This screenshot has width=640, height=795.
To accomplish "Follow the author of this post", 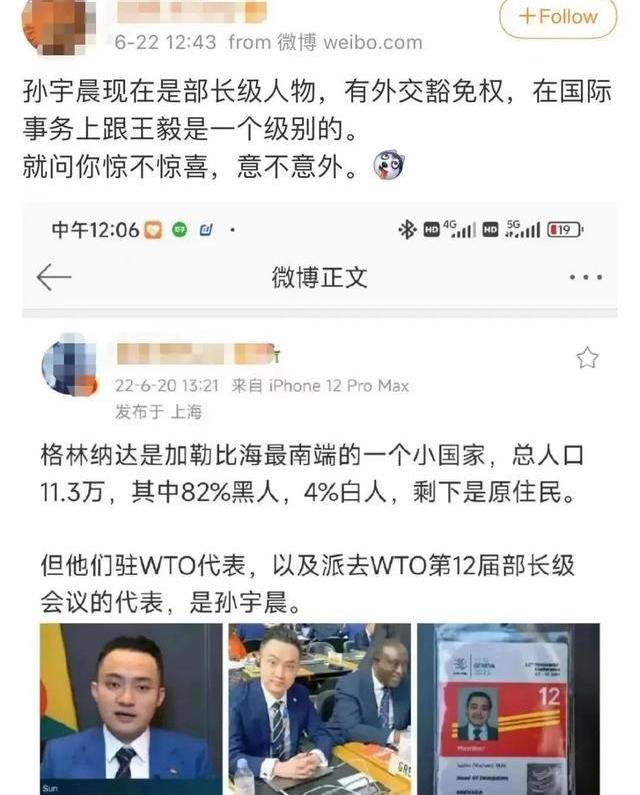I will coord(558,17).
